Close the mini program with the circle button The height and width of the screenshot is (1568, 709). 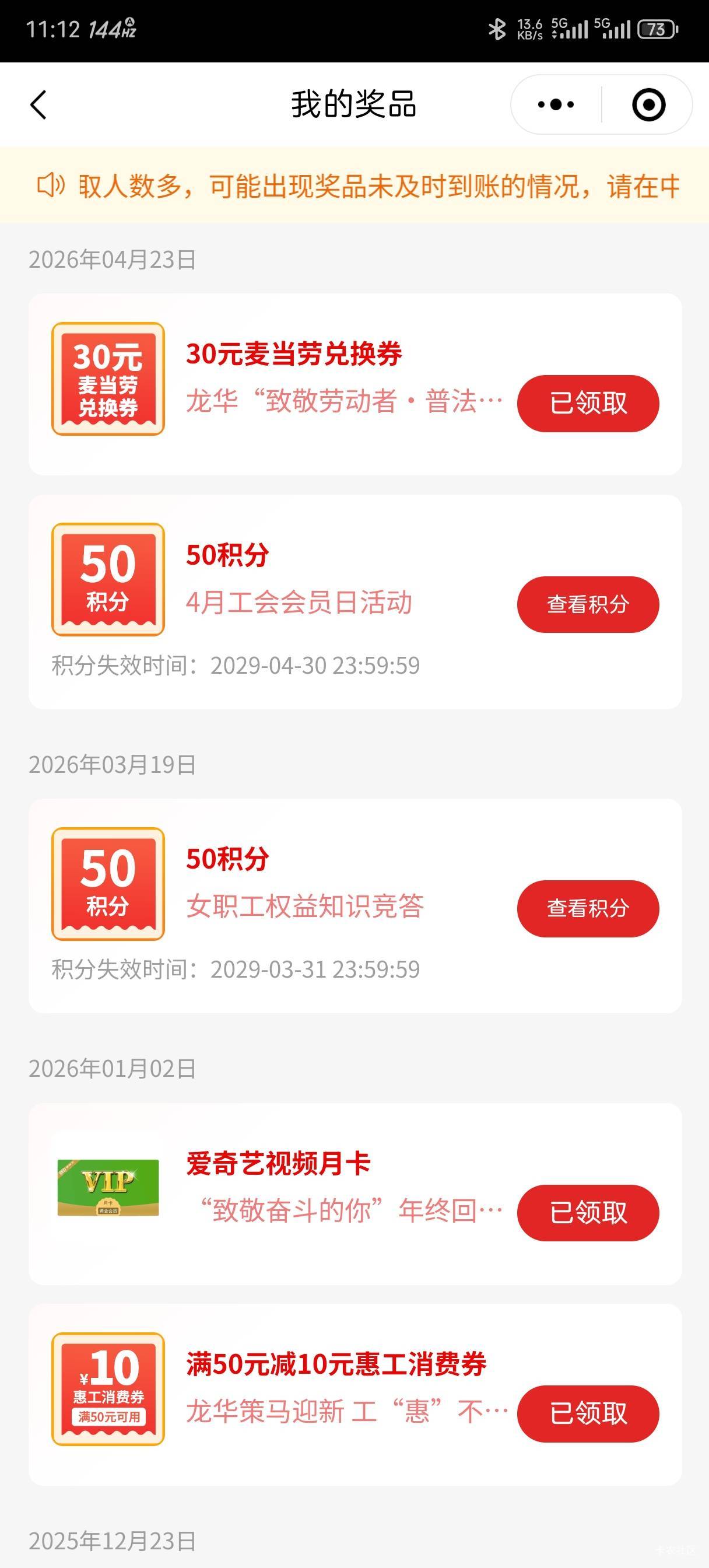point(648,104)
